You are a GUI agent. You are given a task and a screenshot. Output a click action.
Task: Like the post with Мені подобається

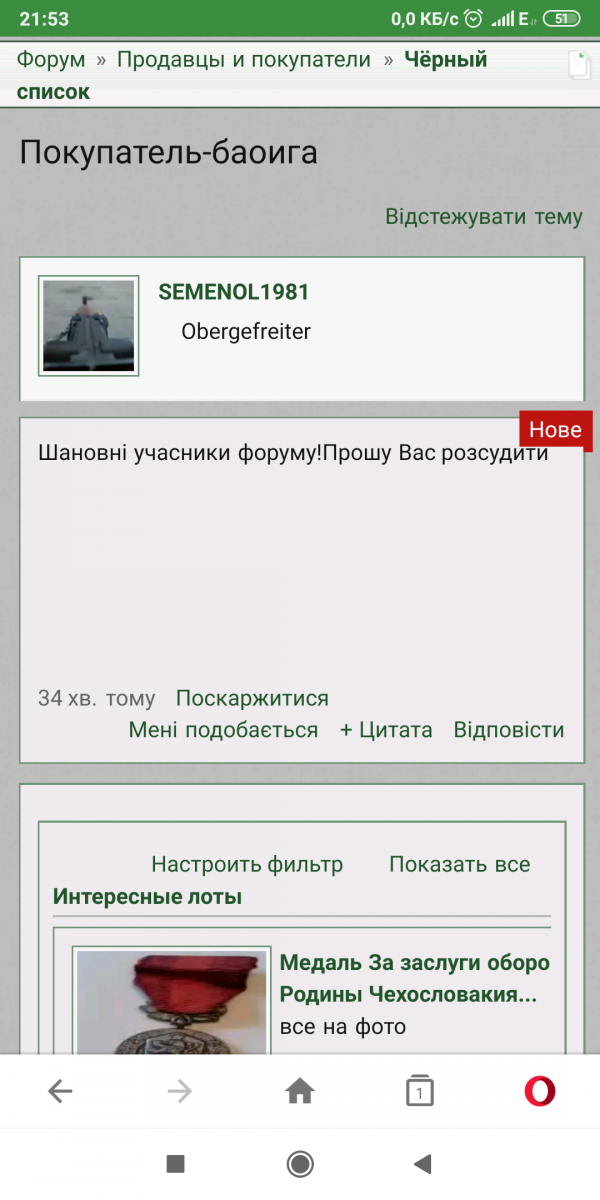pyautogui.click(x=223, y=730)
